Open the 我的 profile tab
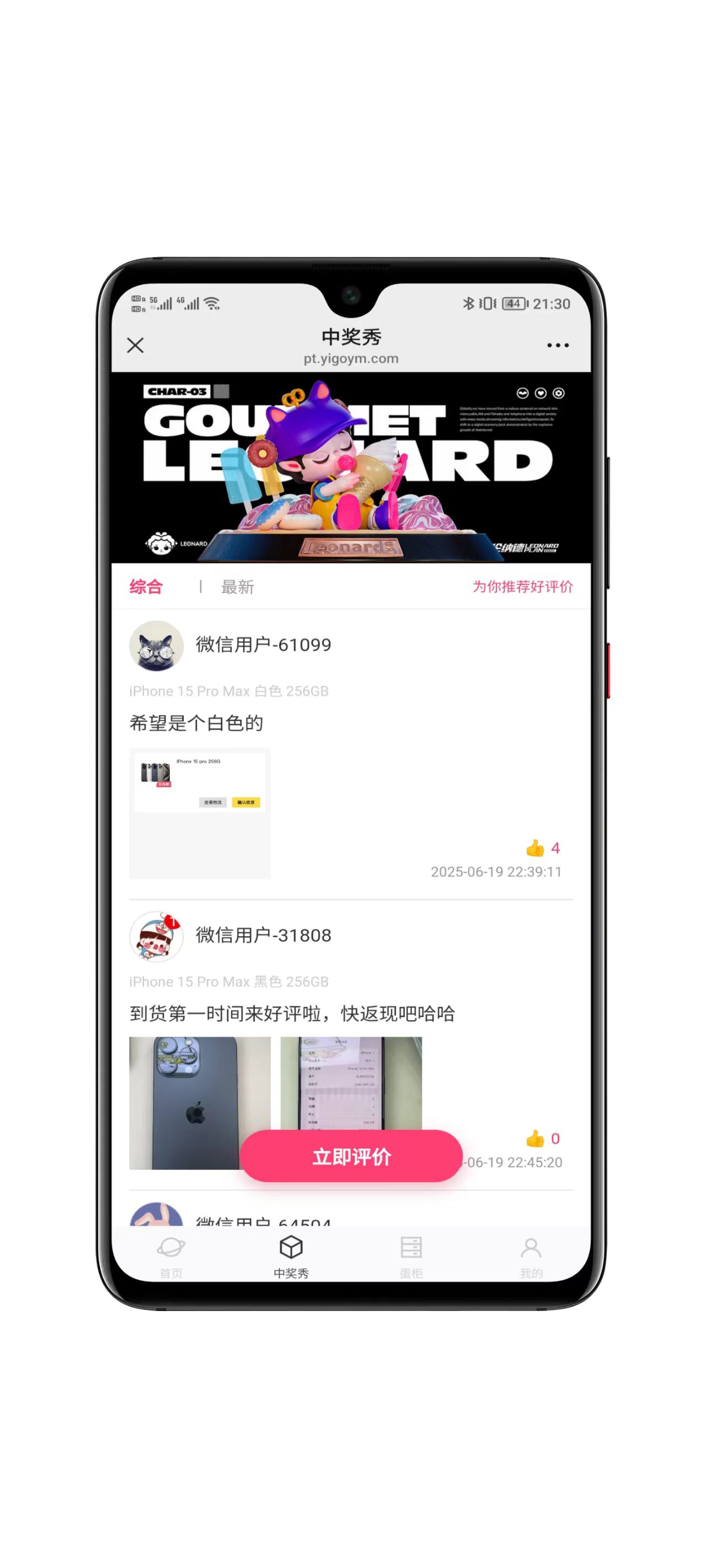This screenshot has height=1568, width=706. [x=531, y=1256]
